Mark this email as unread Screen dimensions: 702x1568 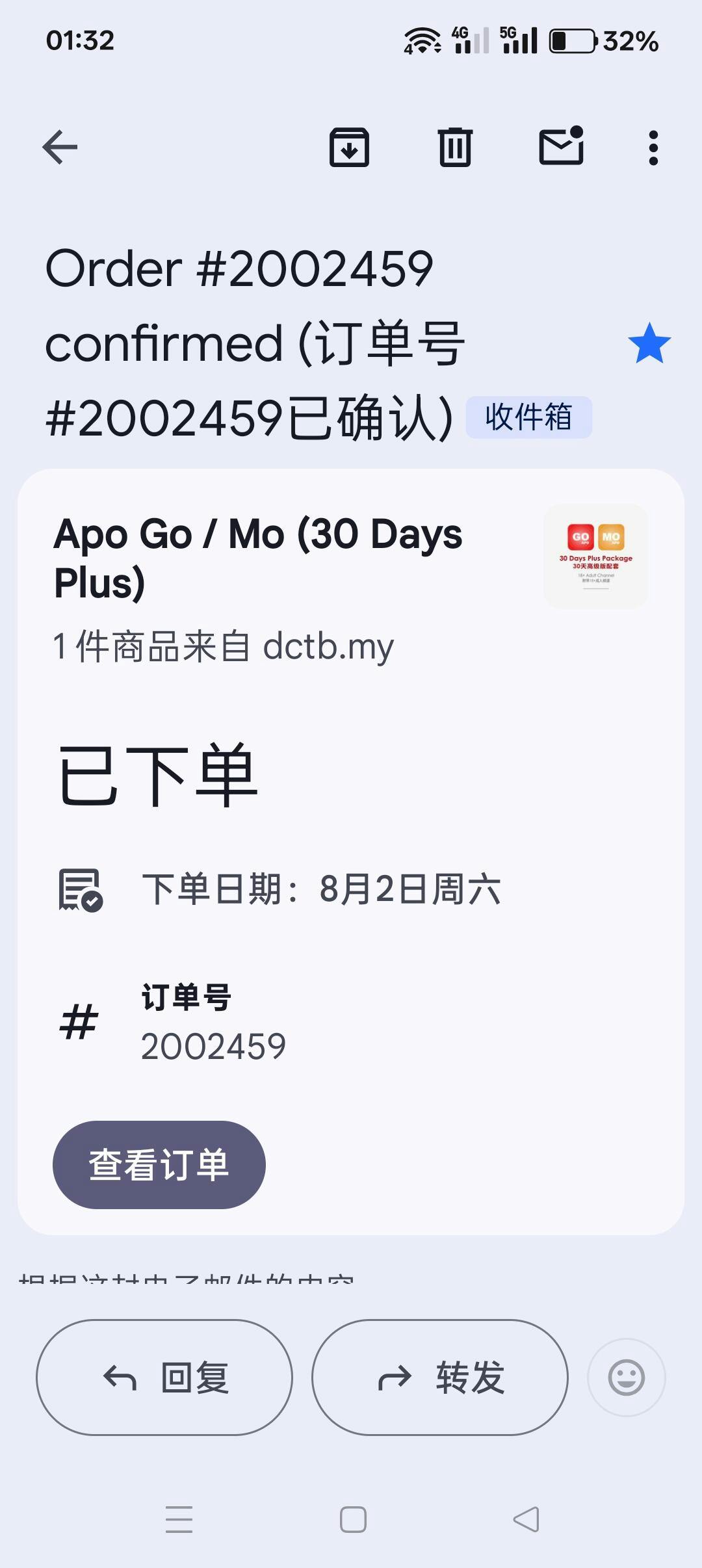(562, 146)
